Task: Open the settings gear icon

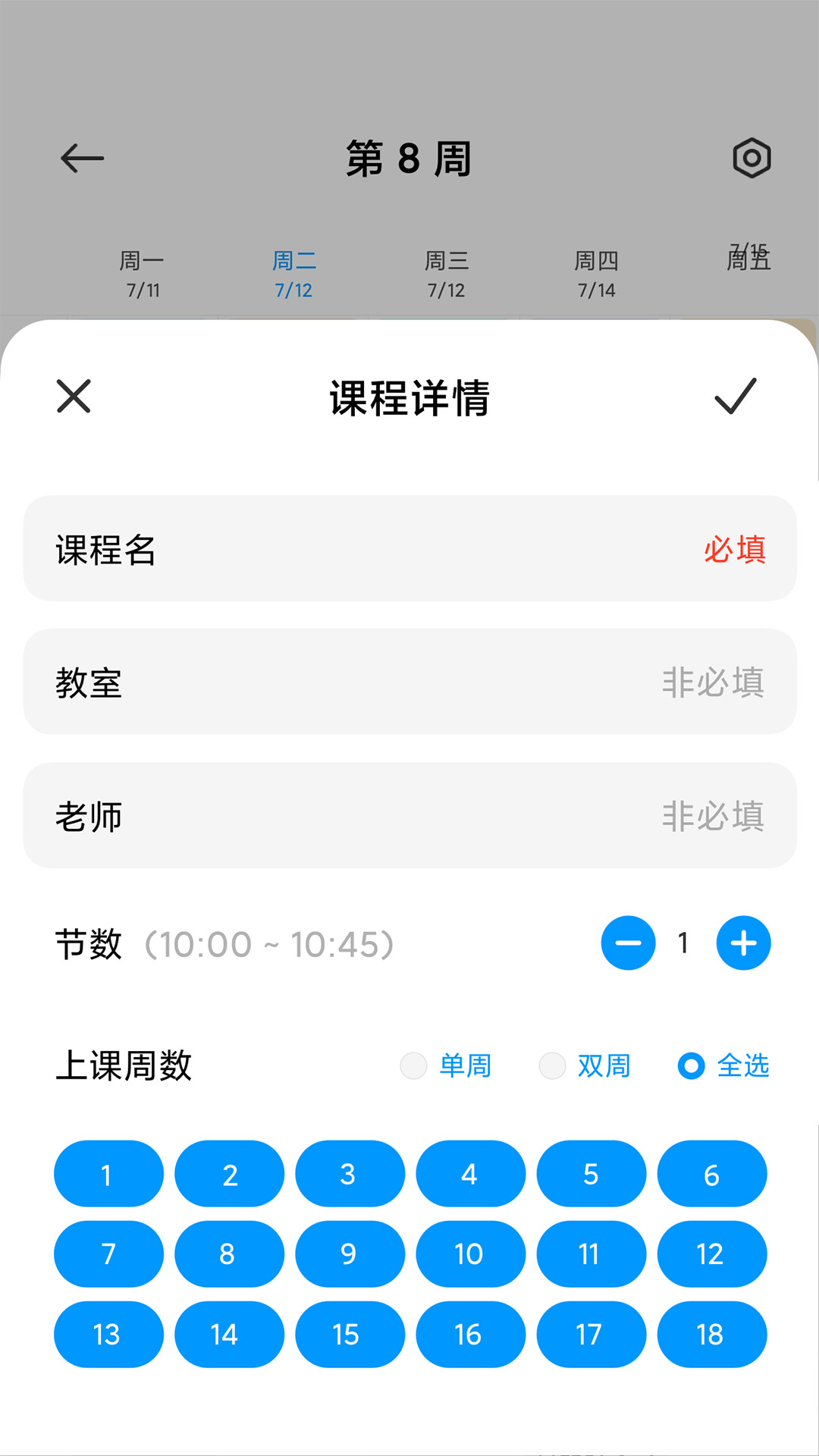Action: [x=751, y=158]
